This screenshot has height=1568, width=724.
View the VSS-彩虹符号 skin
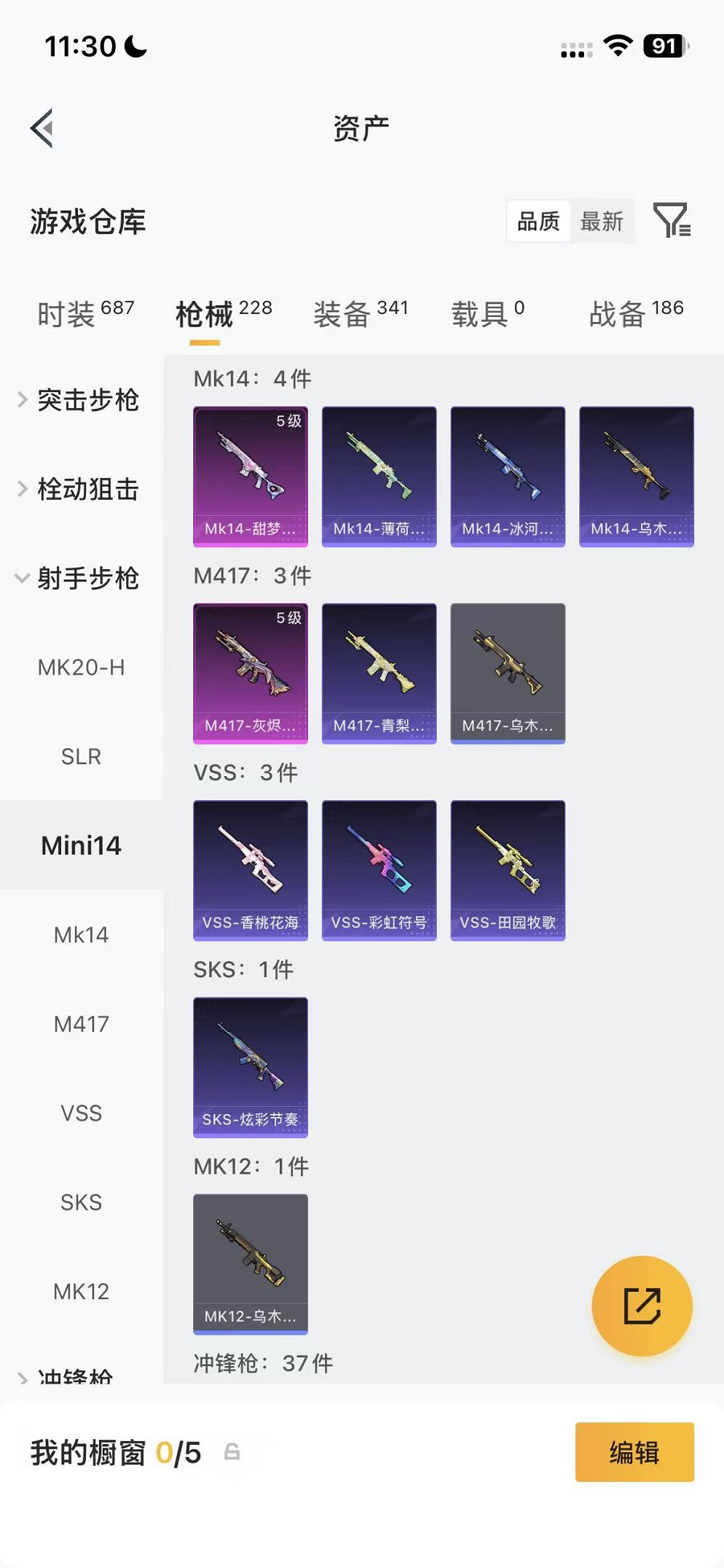point(379,870)
